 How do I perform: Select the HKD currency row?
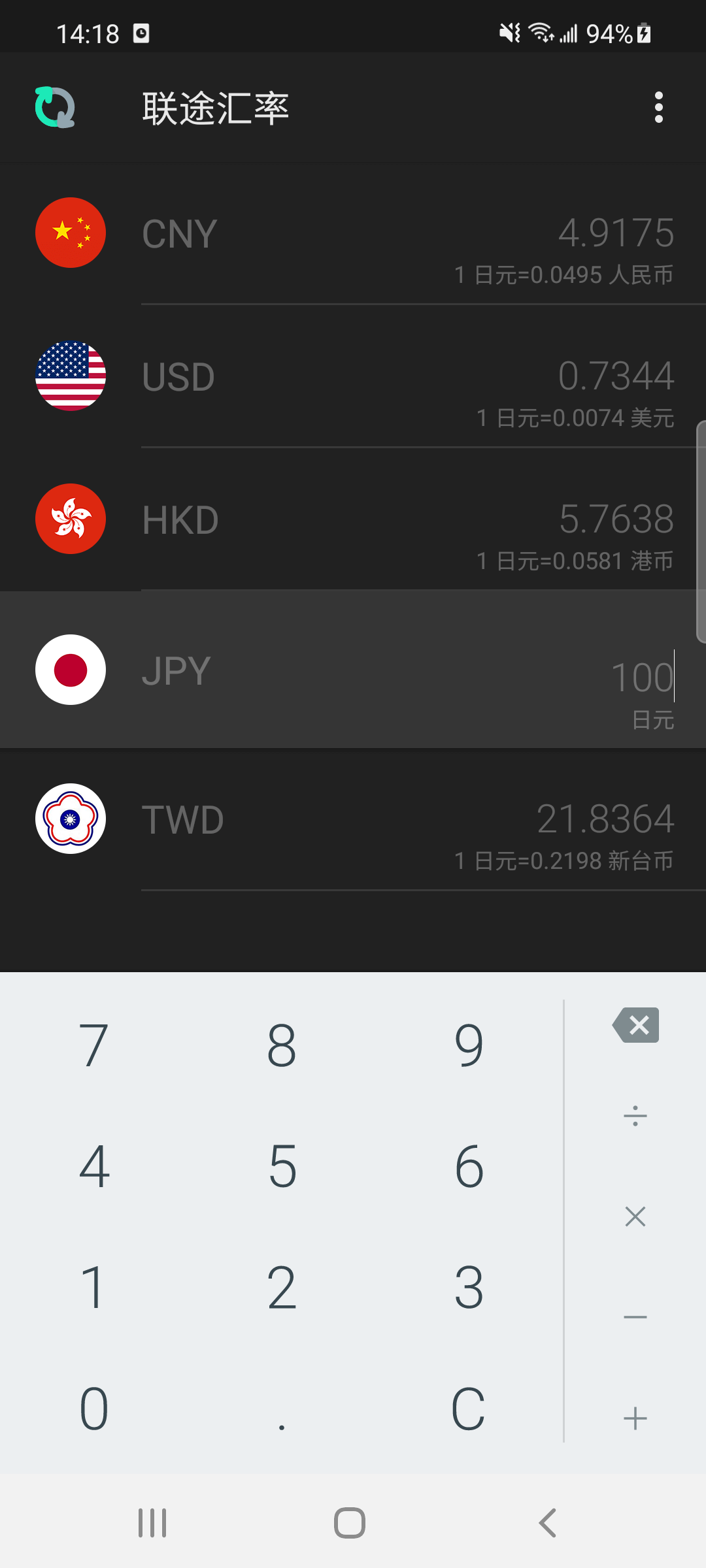[353, 520]
